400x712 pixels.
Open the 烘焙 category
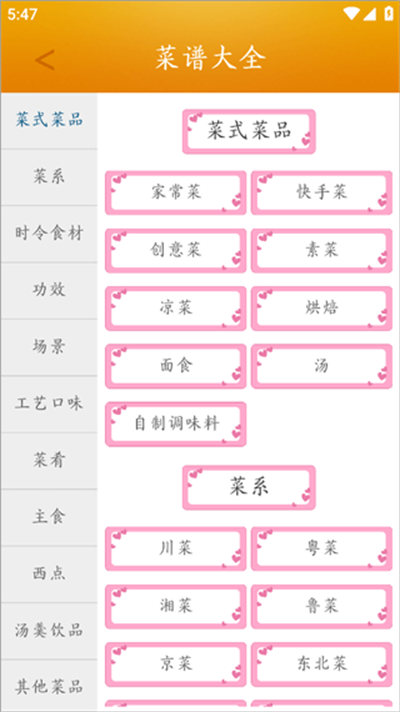click(321, 308)
